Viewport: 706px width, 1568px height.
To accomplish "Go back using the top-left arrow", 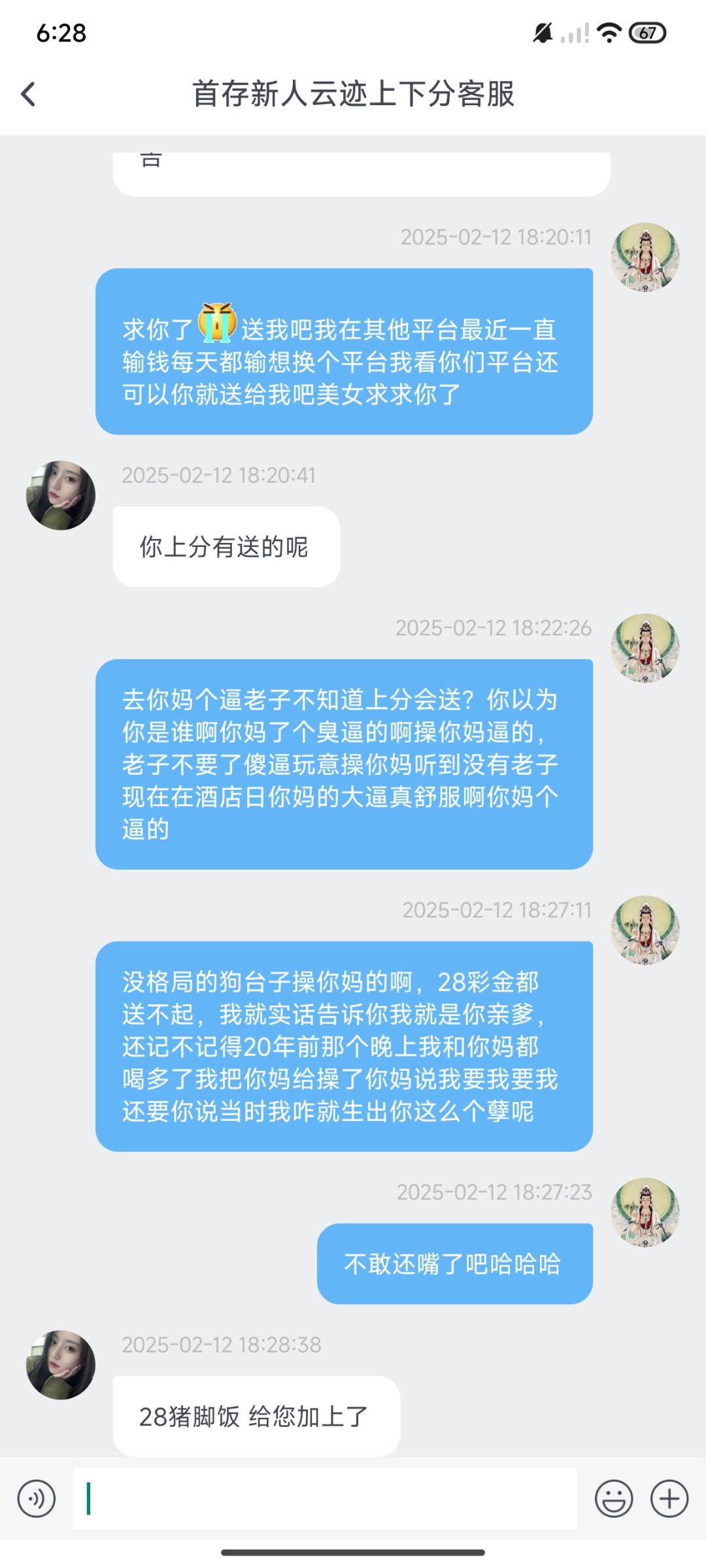I will [x=28, y=94].
